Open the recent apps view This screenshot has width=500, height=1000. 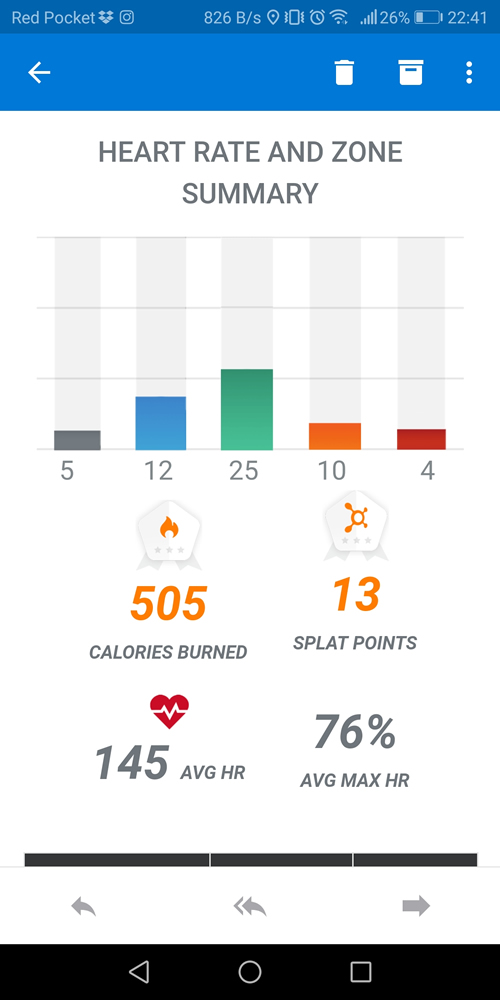tap(361, 972)
